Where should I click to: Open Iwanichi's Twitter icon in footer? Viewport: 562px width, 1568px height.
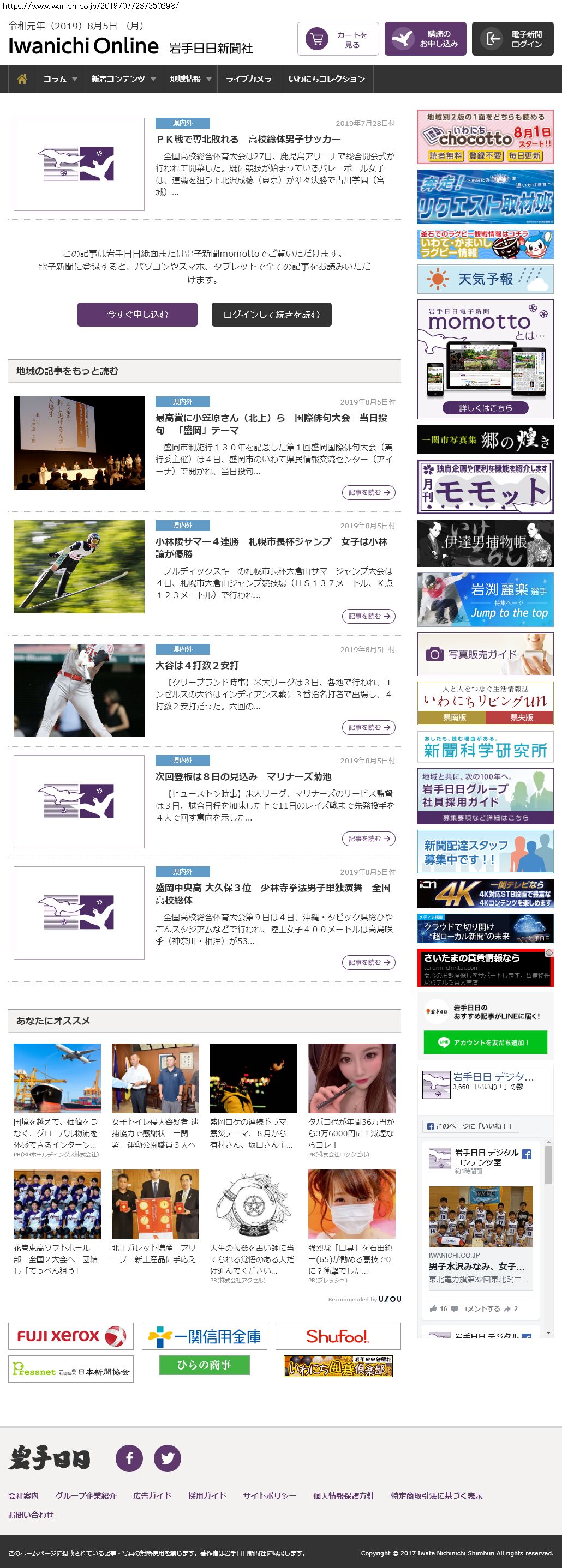(168, 1458)
